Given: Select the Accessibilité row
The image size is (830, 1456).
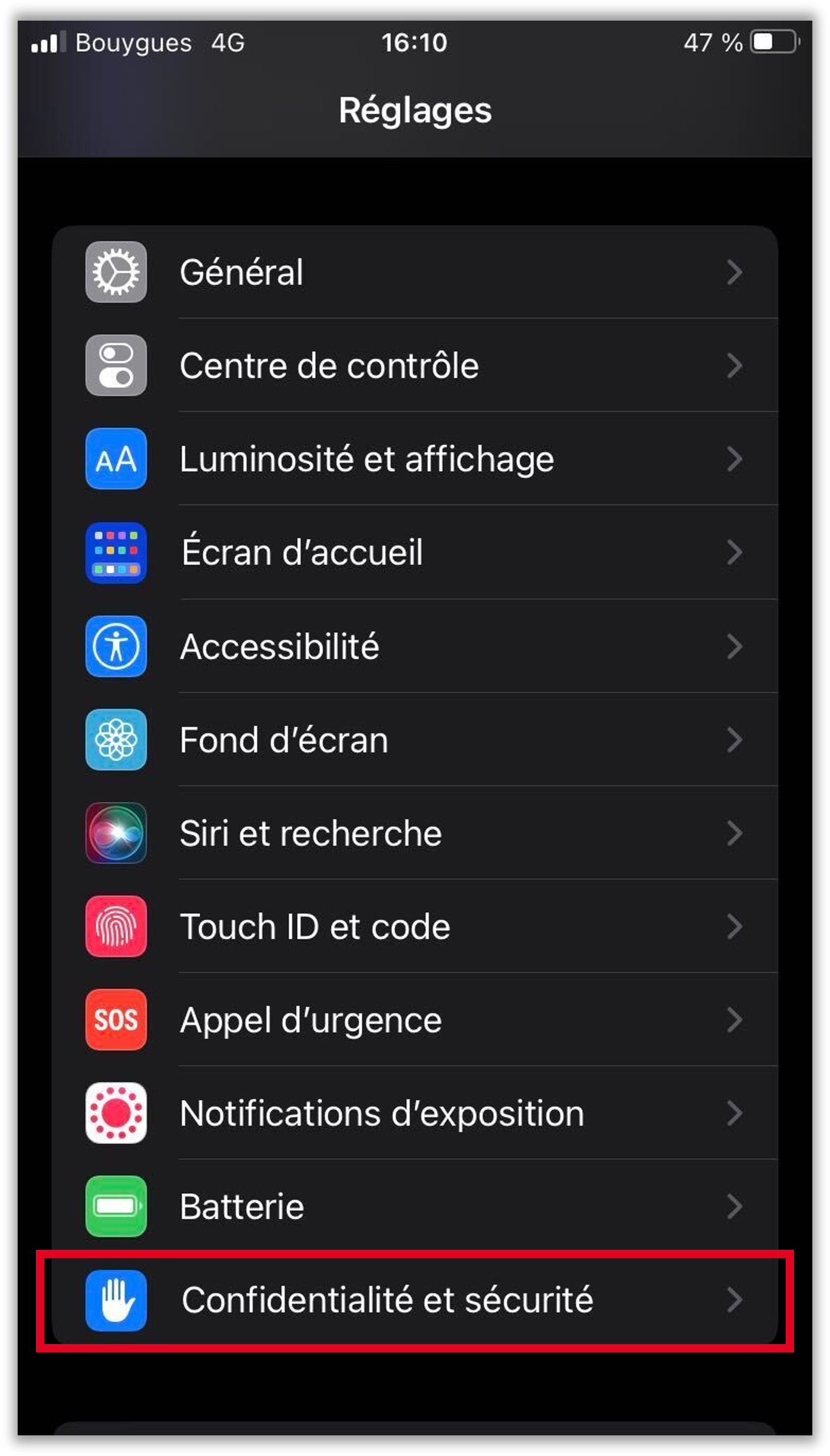Looking at the screenshot, I should click(415, 646).
